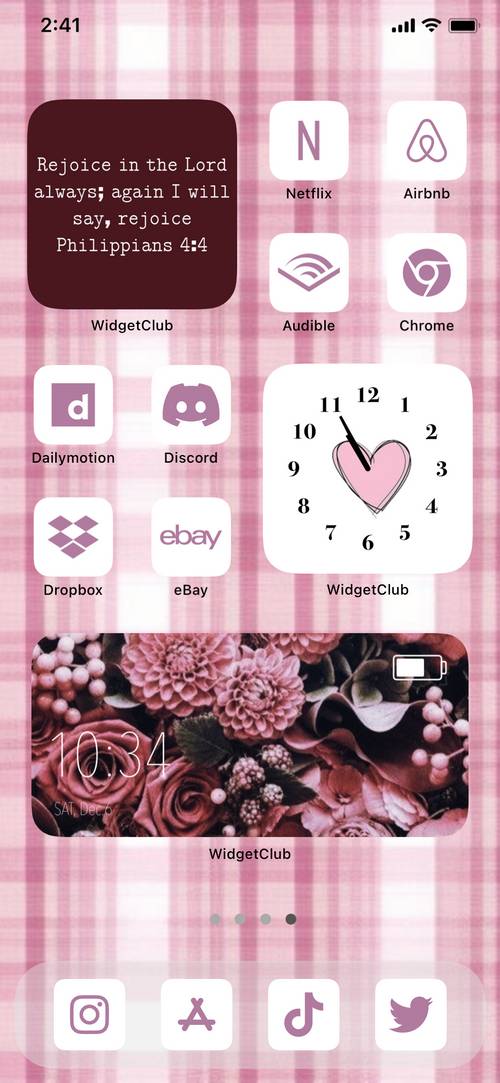The image size is (500, 1083).
Task: Tap the floral date and battery widget
Action: (250, 735)
